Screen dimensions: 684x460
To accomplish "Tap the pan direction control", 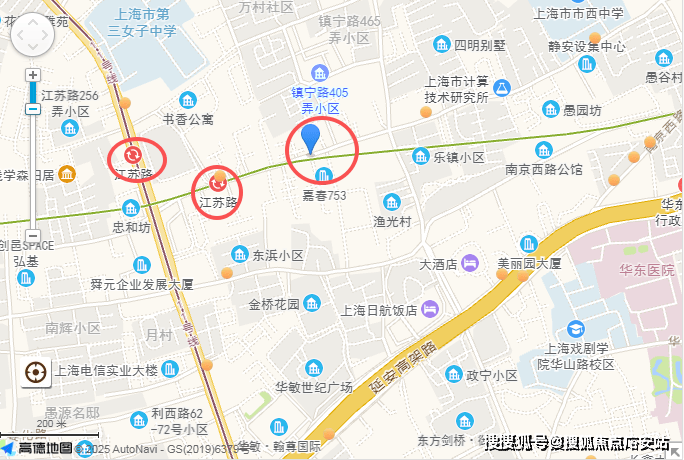I will [x=33, y=37].
